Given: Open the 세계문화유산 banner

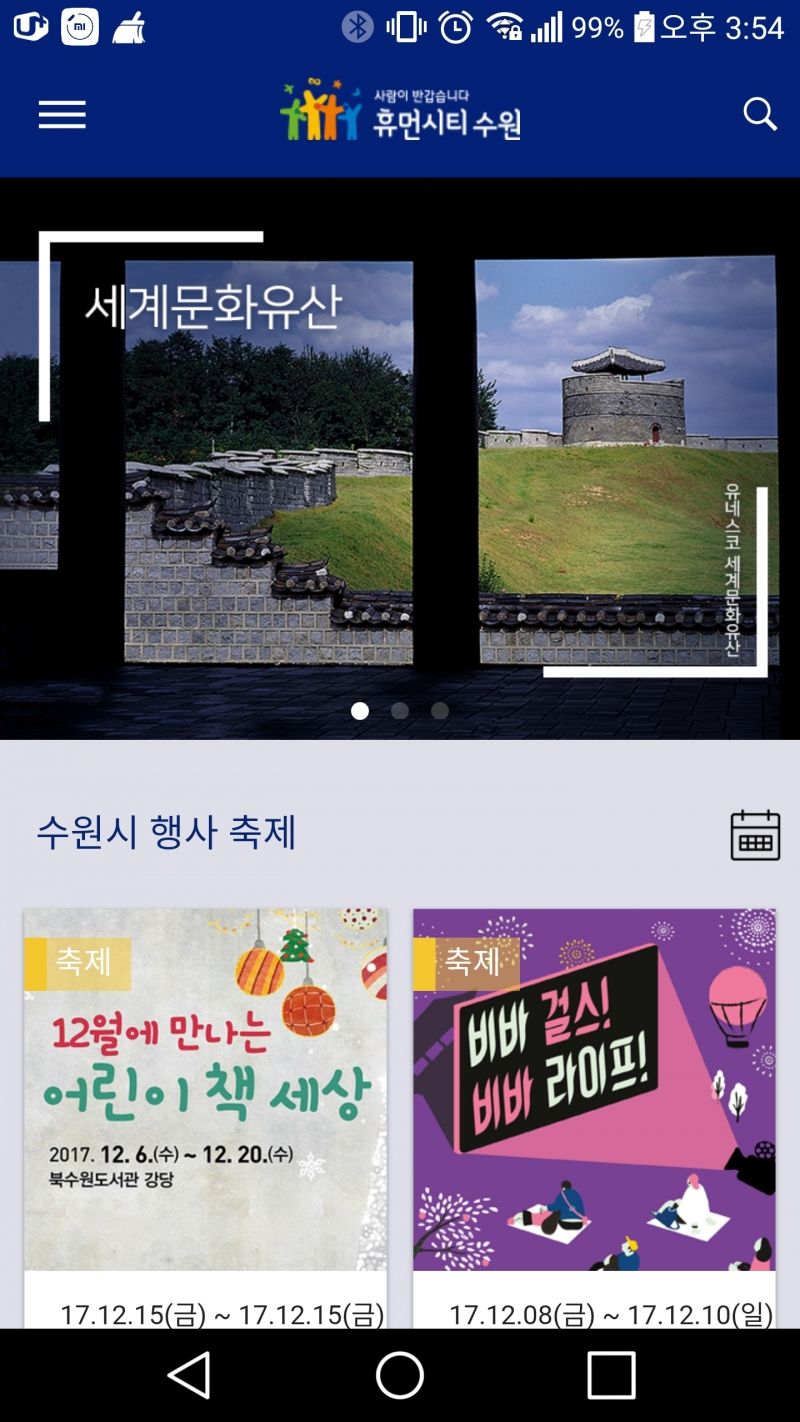Looking at the screenshot, I should [400, 460].
